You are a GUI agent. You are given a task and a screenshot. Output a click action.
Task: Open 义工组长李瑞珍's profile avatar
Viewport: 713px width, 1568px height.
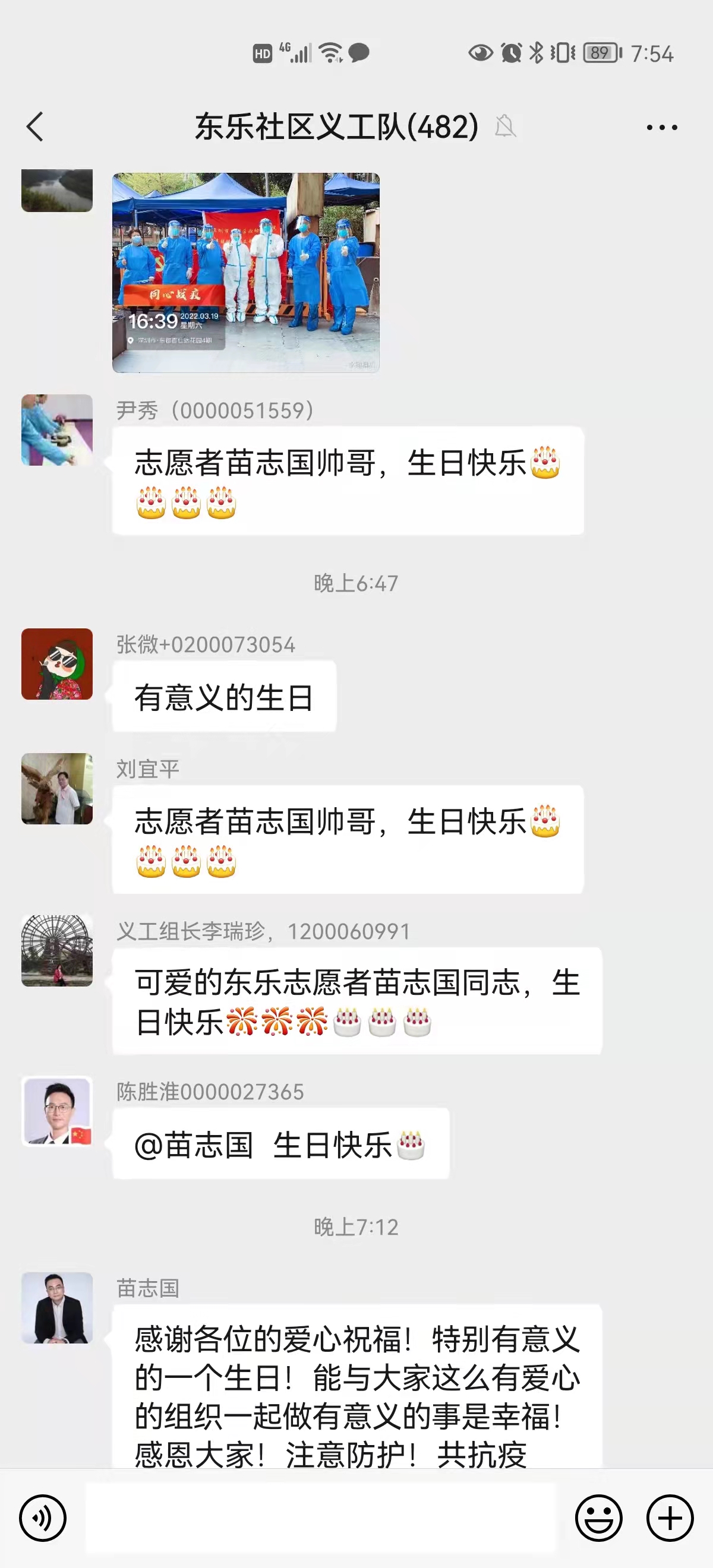pyautogui.click(x=57, y=950)
